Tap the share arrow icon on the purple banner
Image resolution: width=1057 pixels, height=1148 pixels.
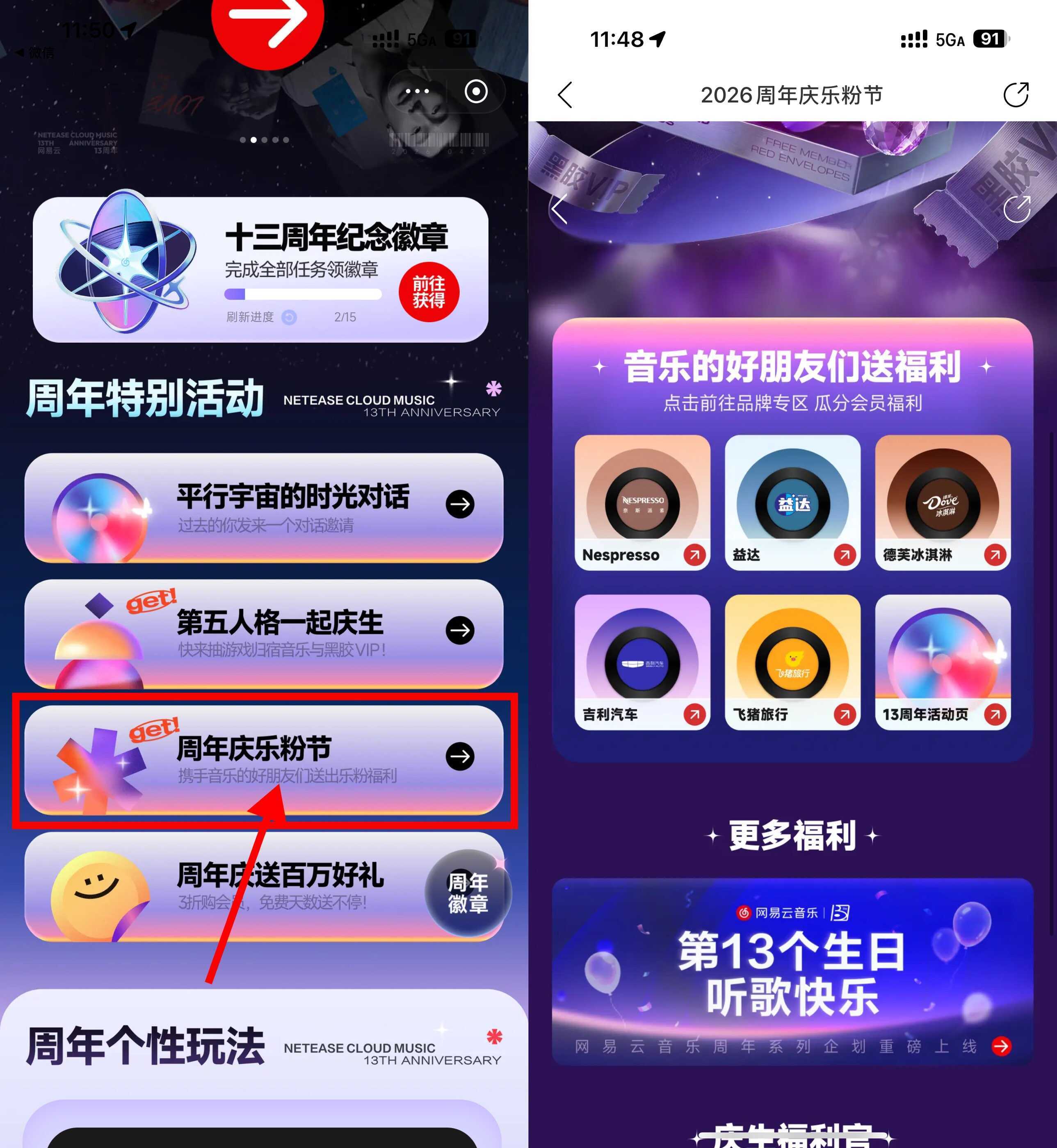(1018, 210)
